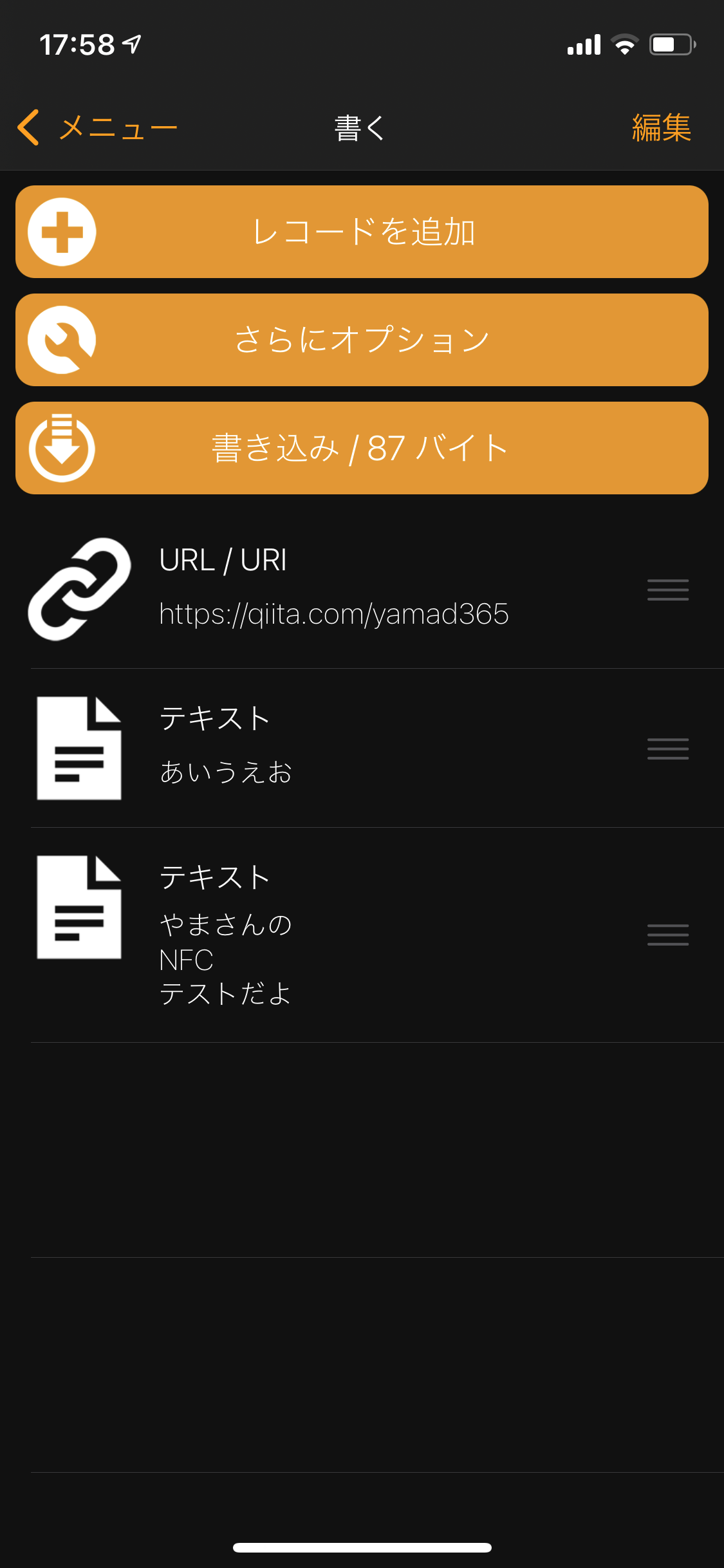Tap the reorder handle beside あいうえお record

pos(667,749)
